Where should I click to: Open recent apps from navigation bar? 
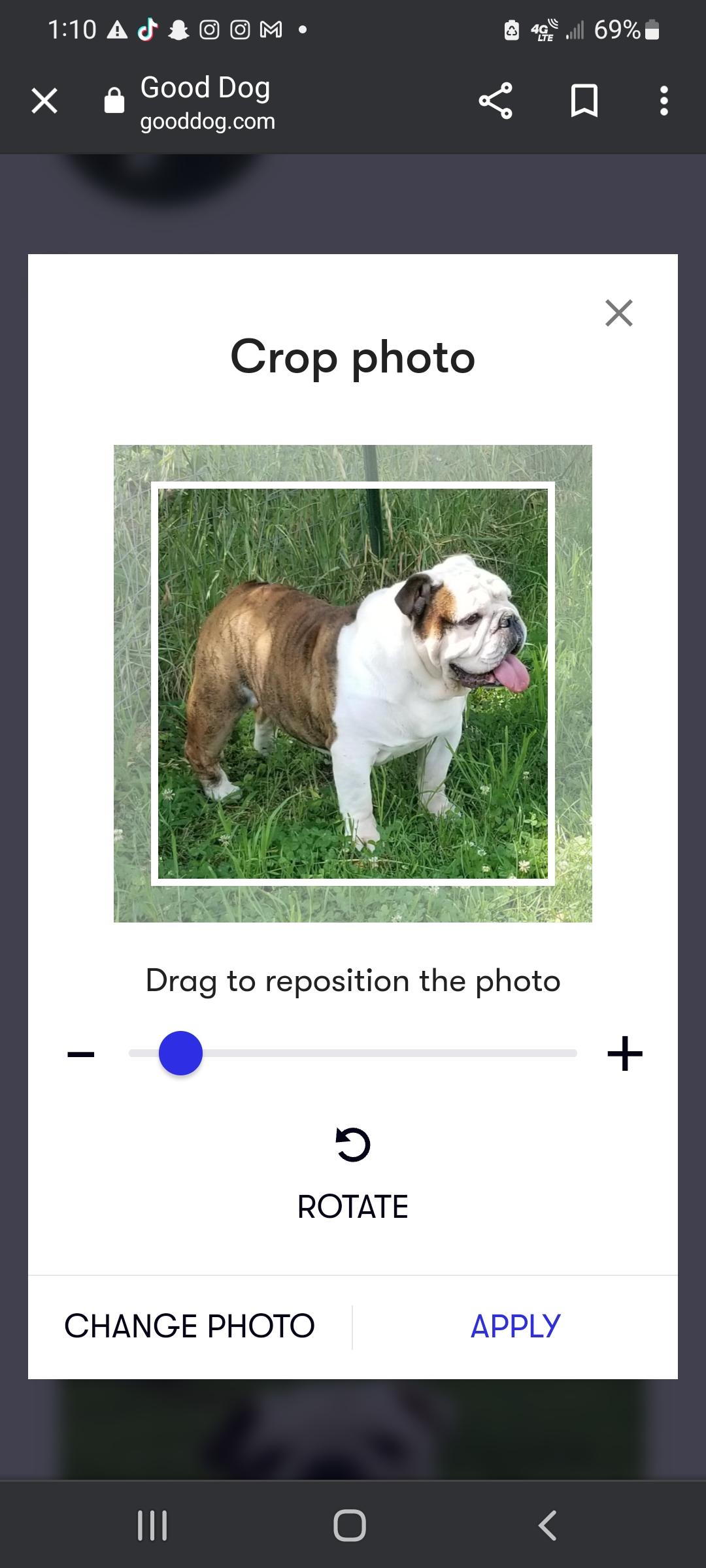pos(152,1526)
